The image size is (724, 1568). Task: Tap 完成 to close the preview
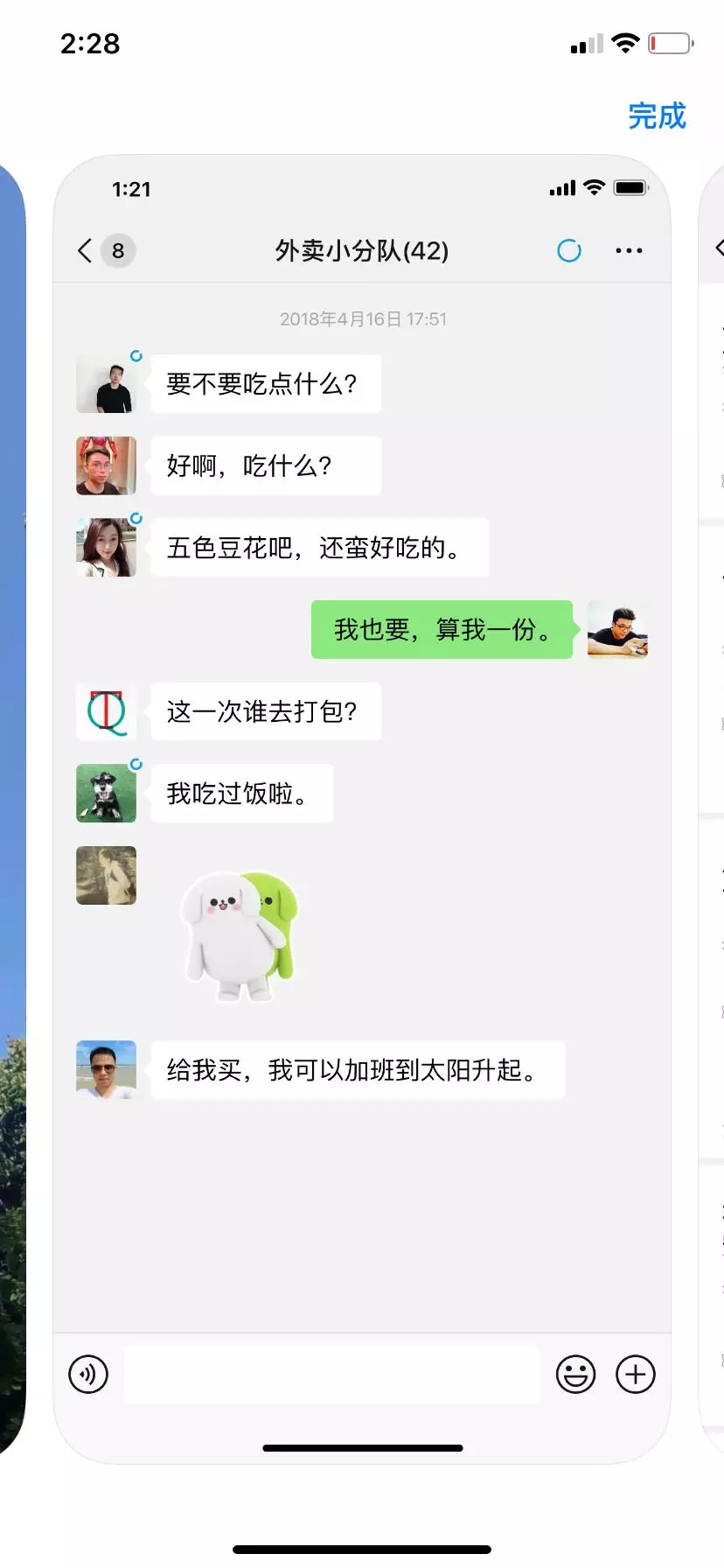[x=657, y=116]
